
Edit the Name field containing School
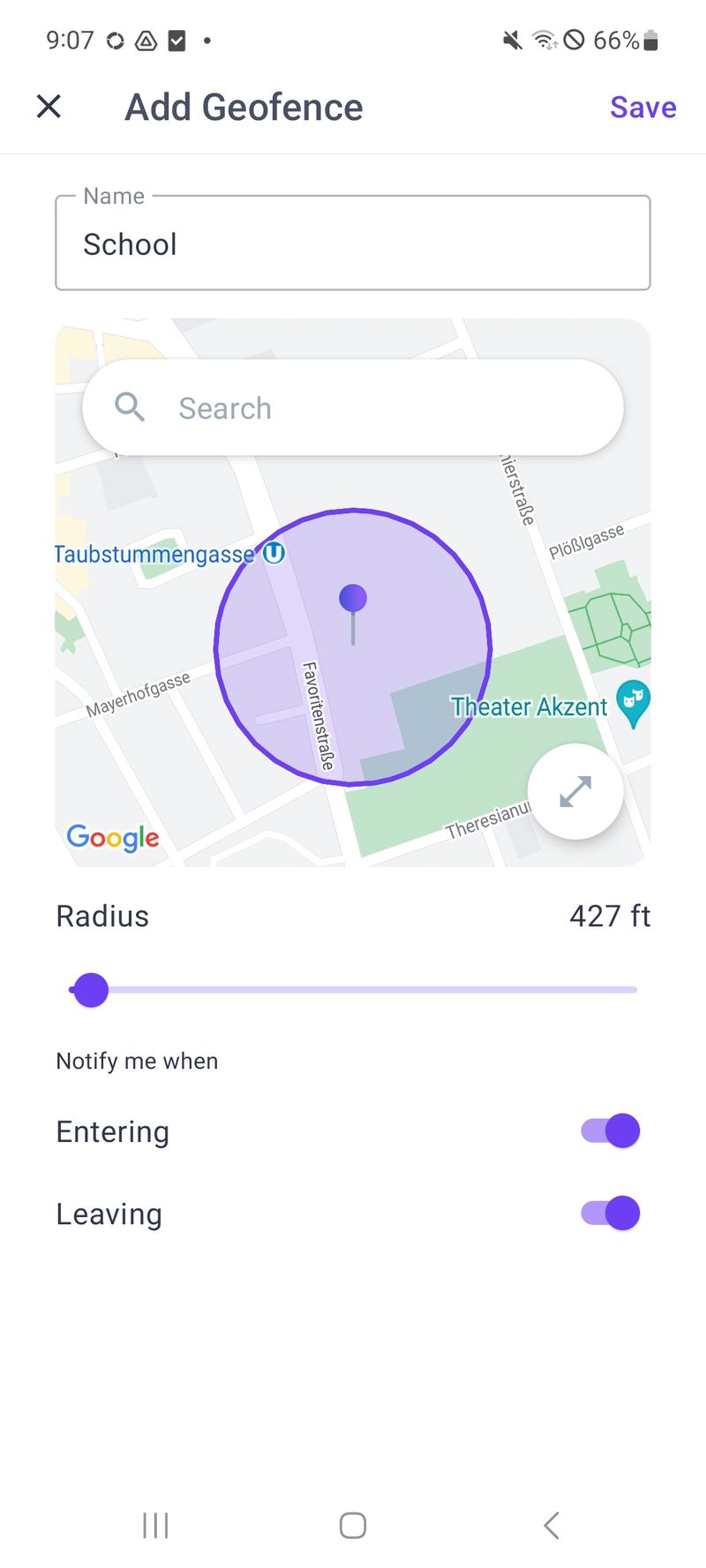[x=353, y=244]
